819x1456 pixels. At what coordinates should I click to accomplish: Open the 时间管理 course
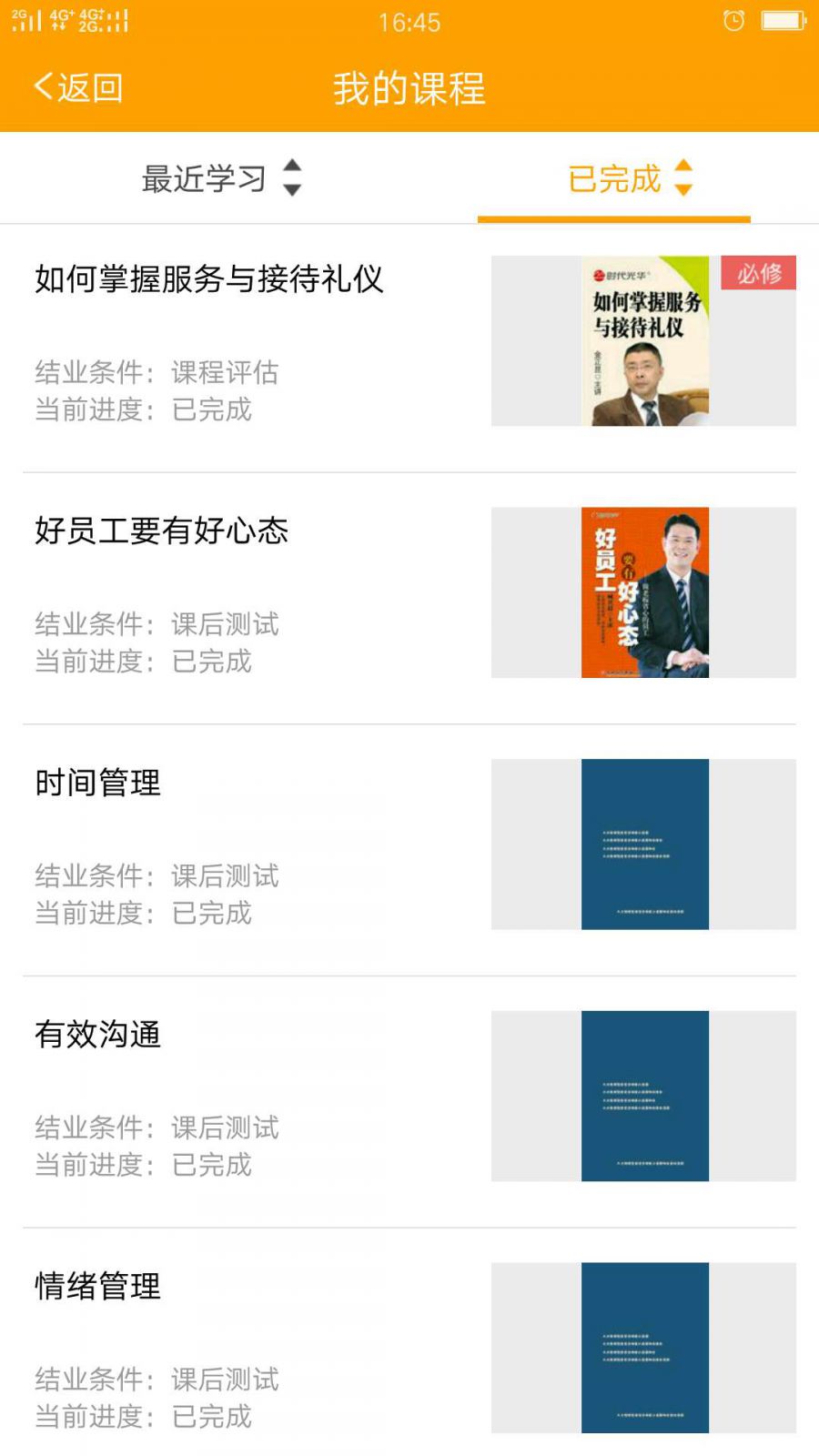(98, 783)
